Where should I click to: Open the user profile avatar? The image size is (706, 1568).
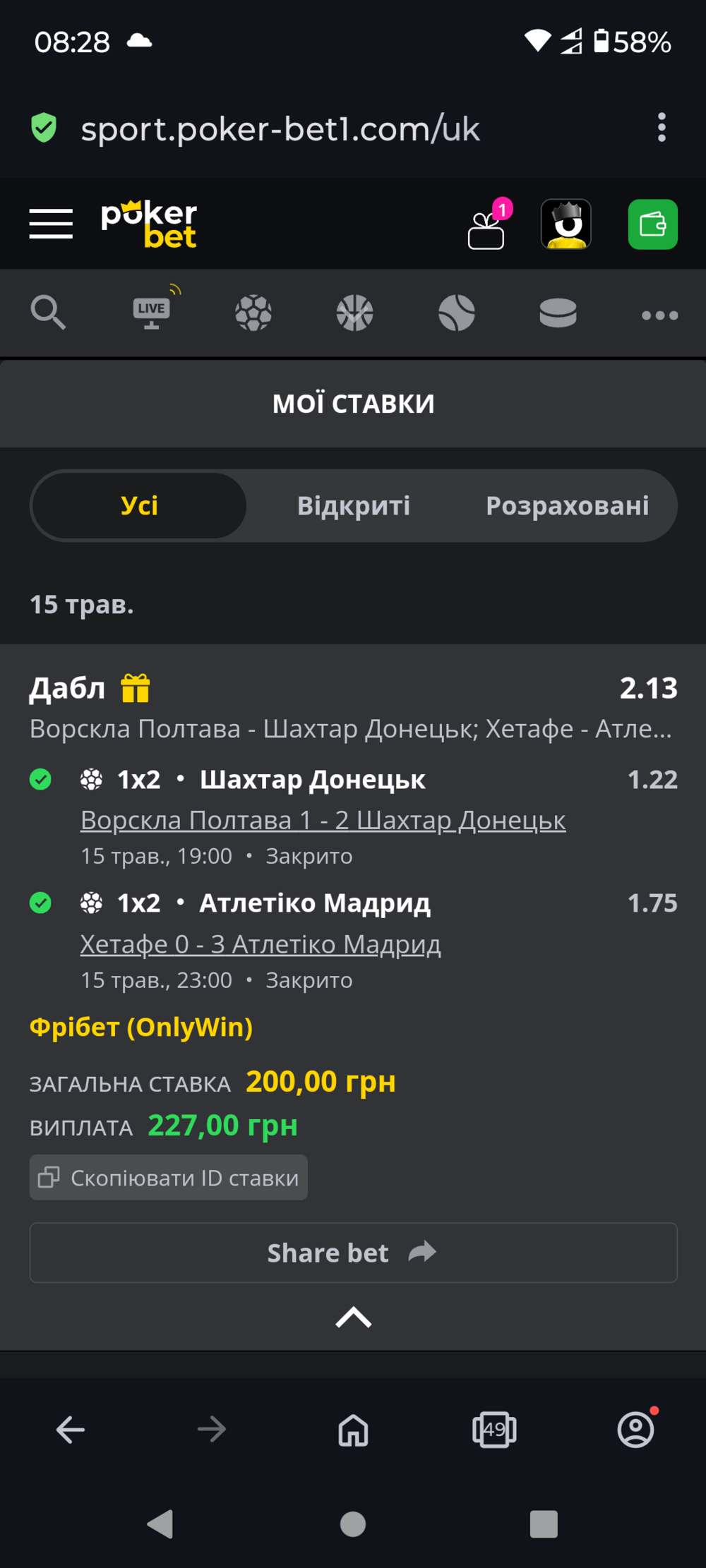[566, 224]
